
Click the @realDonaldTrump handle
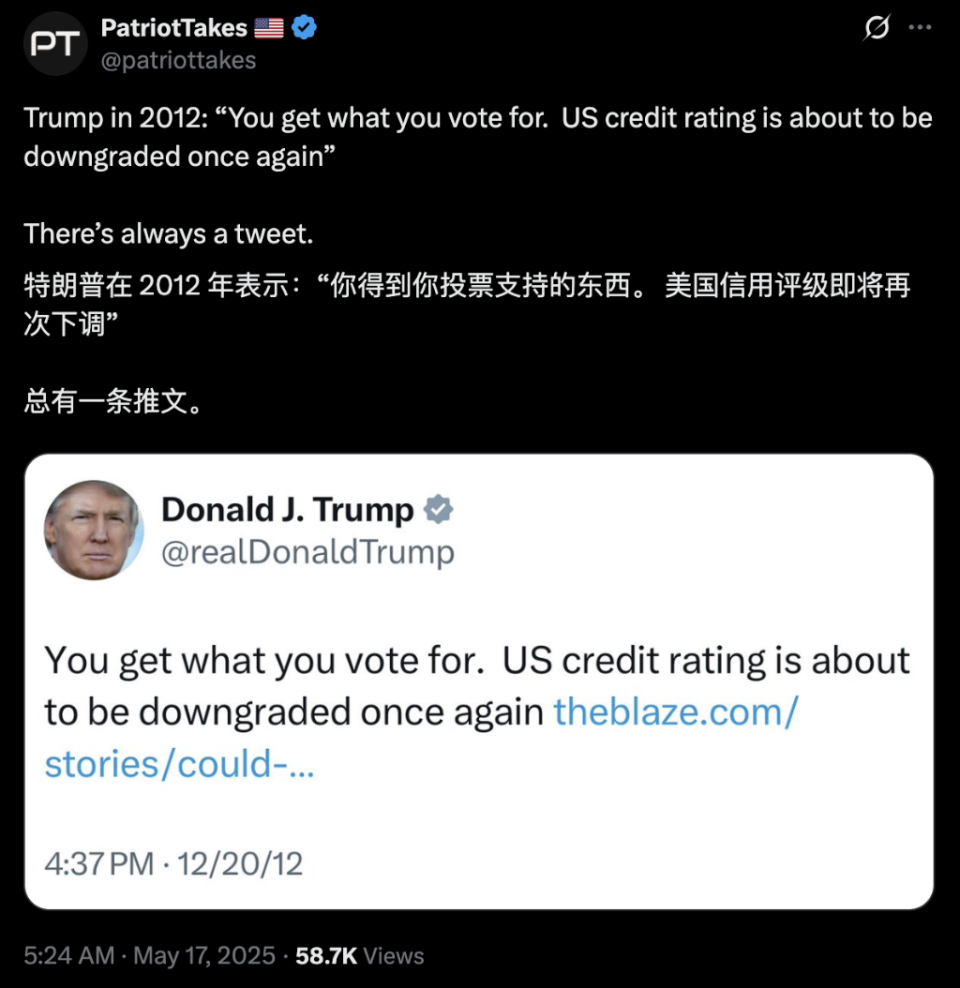[307, 551]
